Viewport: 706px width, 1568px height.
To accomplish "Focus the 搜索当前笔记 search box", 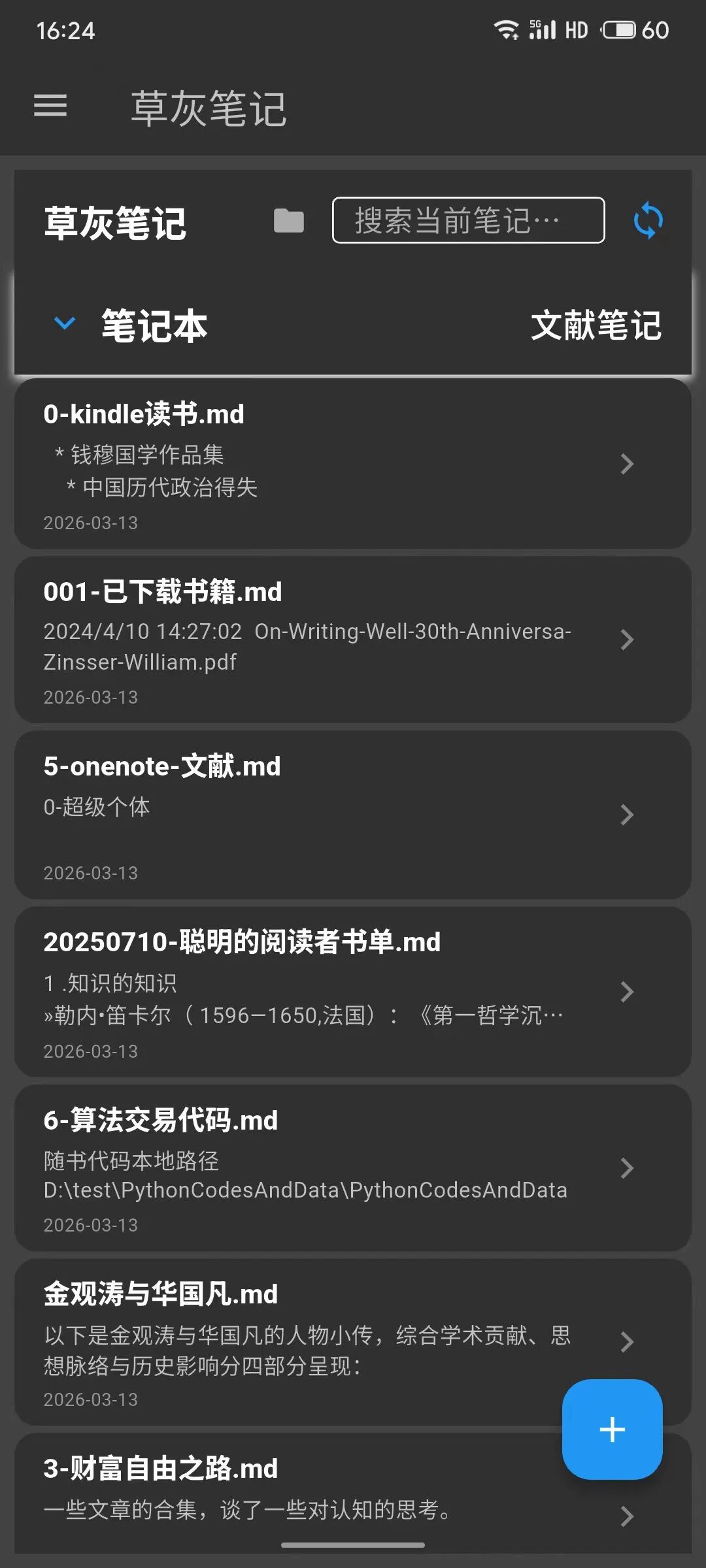I will (x=468, y=221).
